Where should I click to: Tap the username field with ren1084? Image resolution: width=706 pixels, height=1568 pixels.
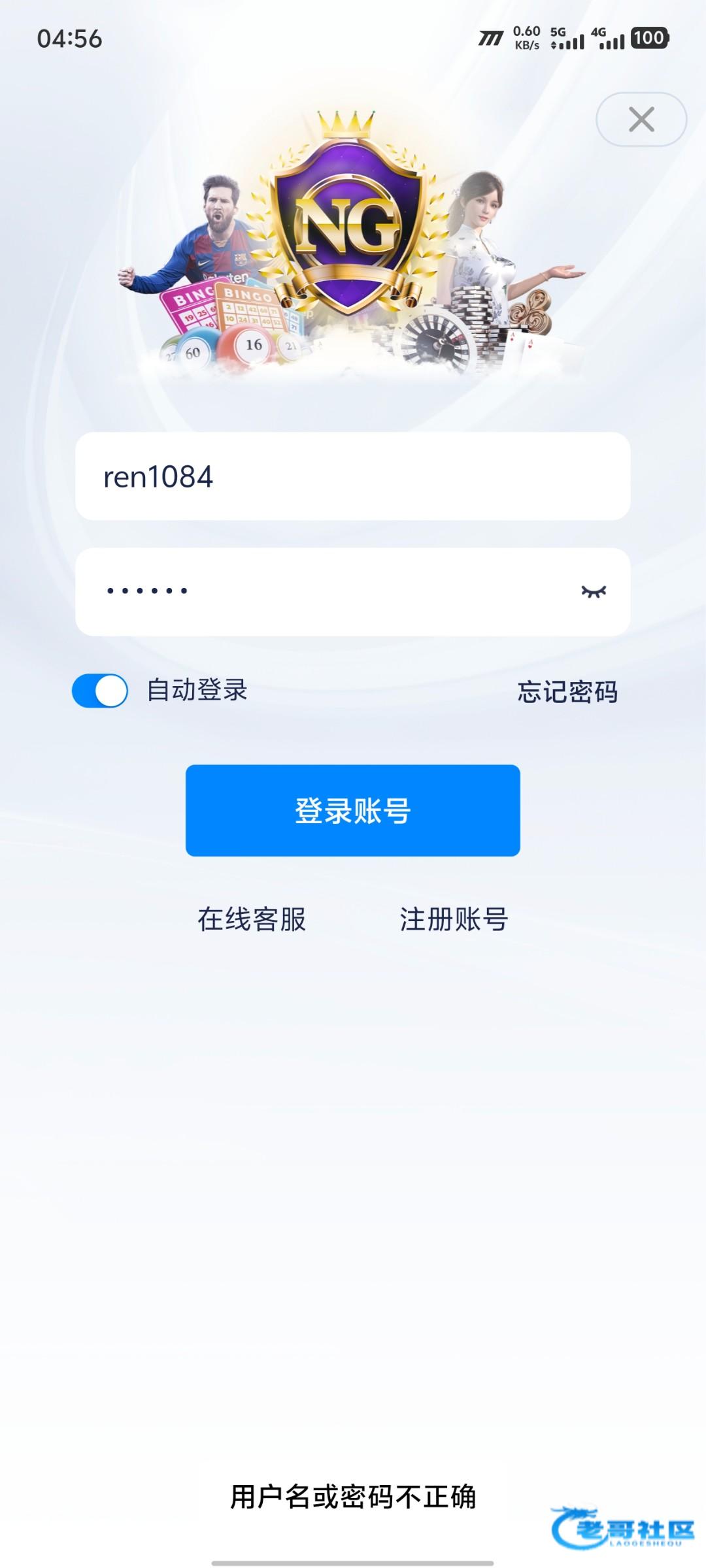[x=353, y=476]
